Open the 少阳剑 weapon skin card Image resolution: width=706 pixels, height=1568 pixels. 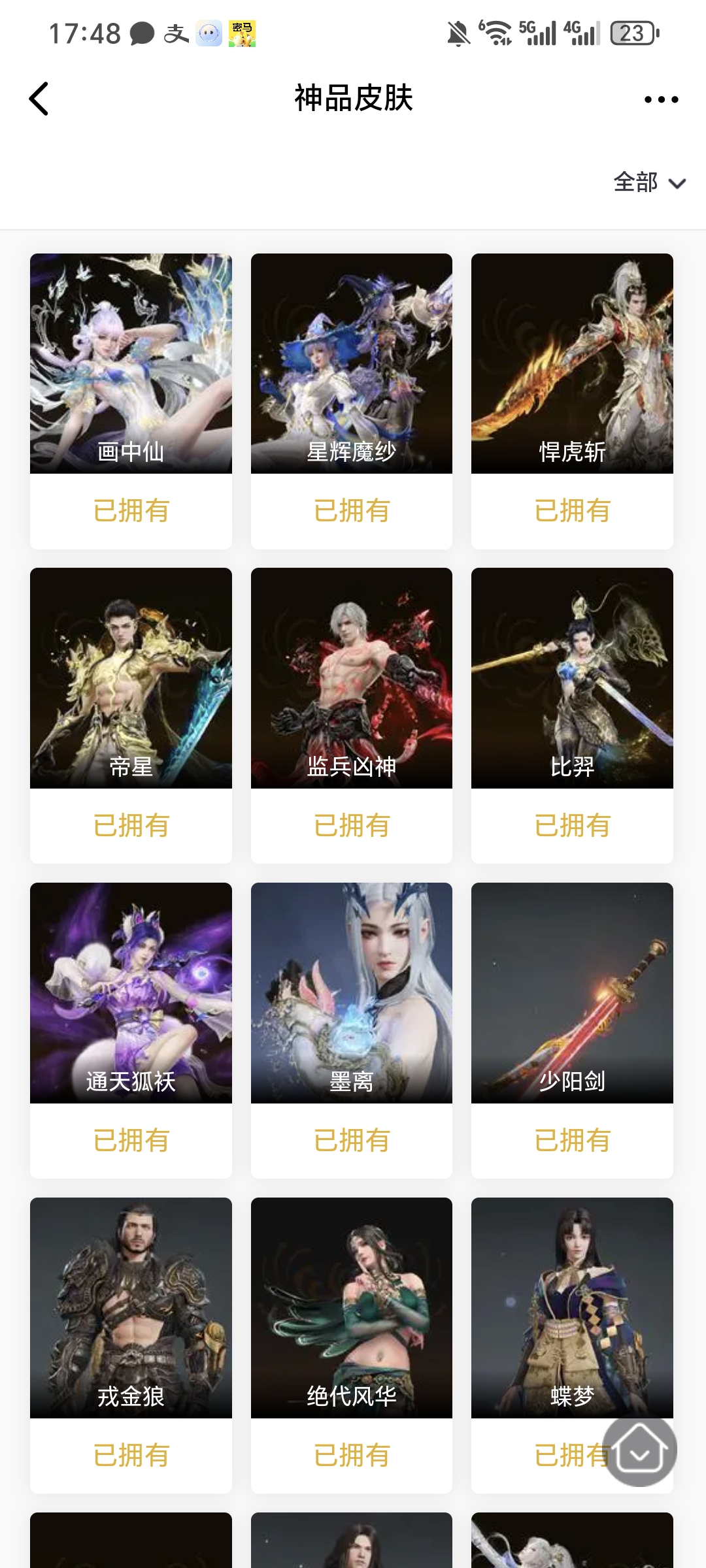[572, 993]
